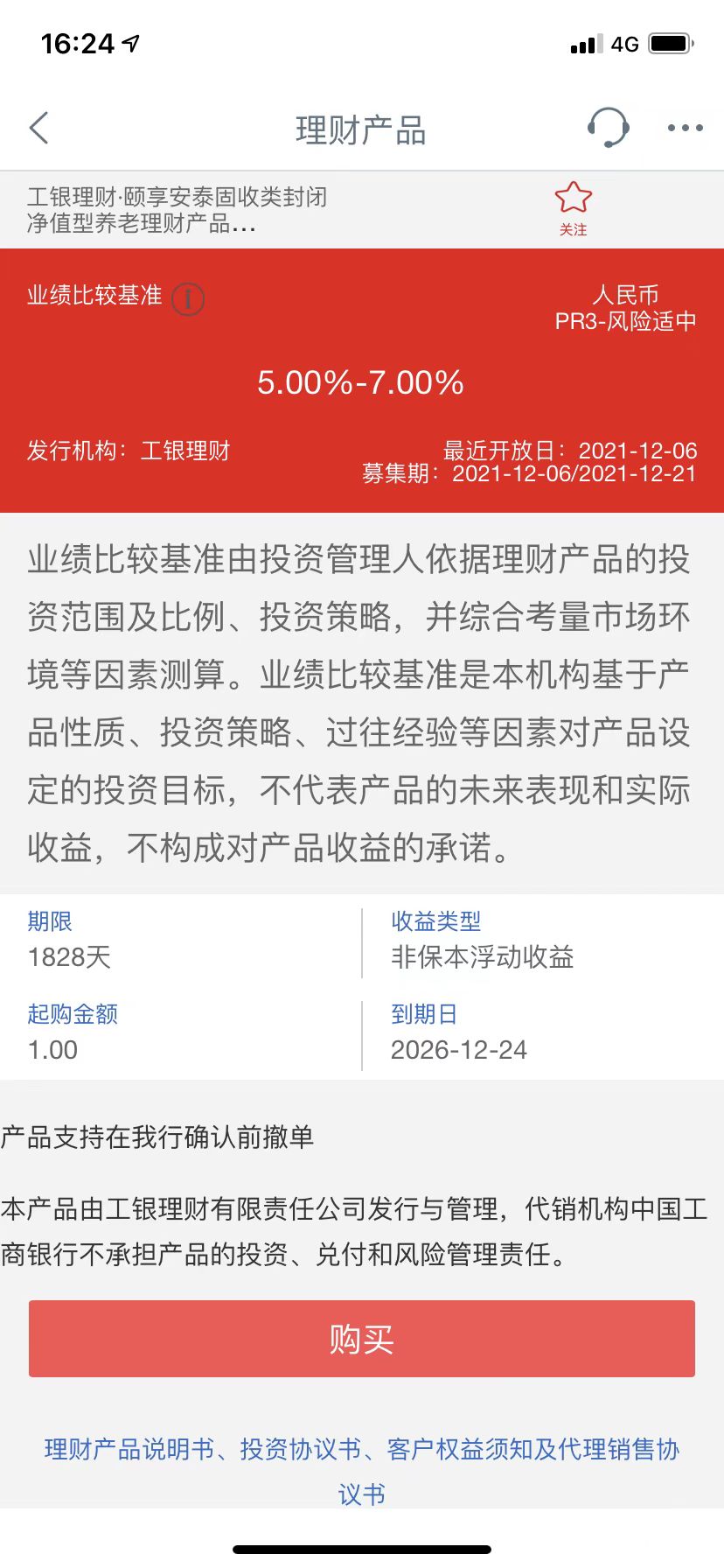Tap the red 购买 button

(362, 1339)
